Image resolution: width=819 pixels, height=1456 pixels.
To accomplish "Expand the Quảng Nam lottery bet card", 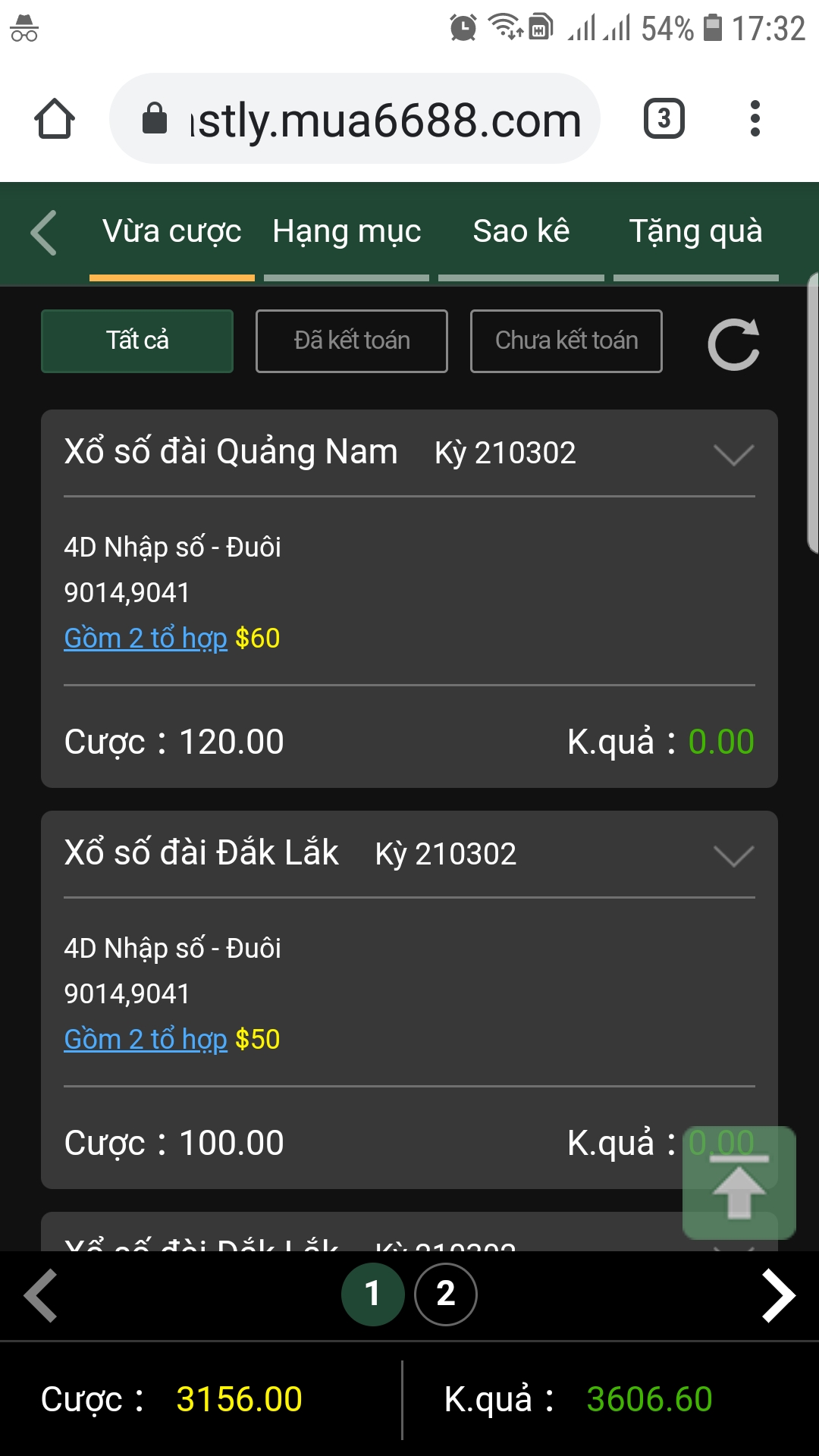I will [x=733, y=454].
